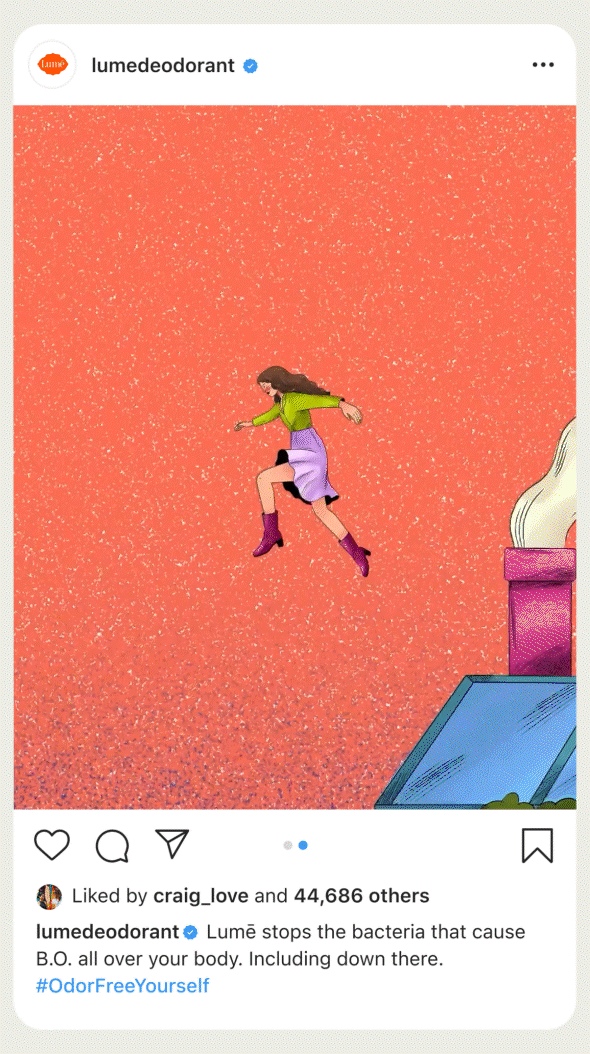The width and height of the screenshot is (590, 1054).
Task: Open the post's three-dot overflow menu
Action: click(543, 65)
